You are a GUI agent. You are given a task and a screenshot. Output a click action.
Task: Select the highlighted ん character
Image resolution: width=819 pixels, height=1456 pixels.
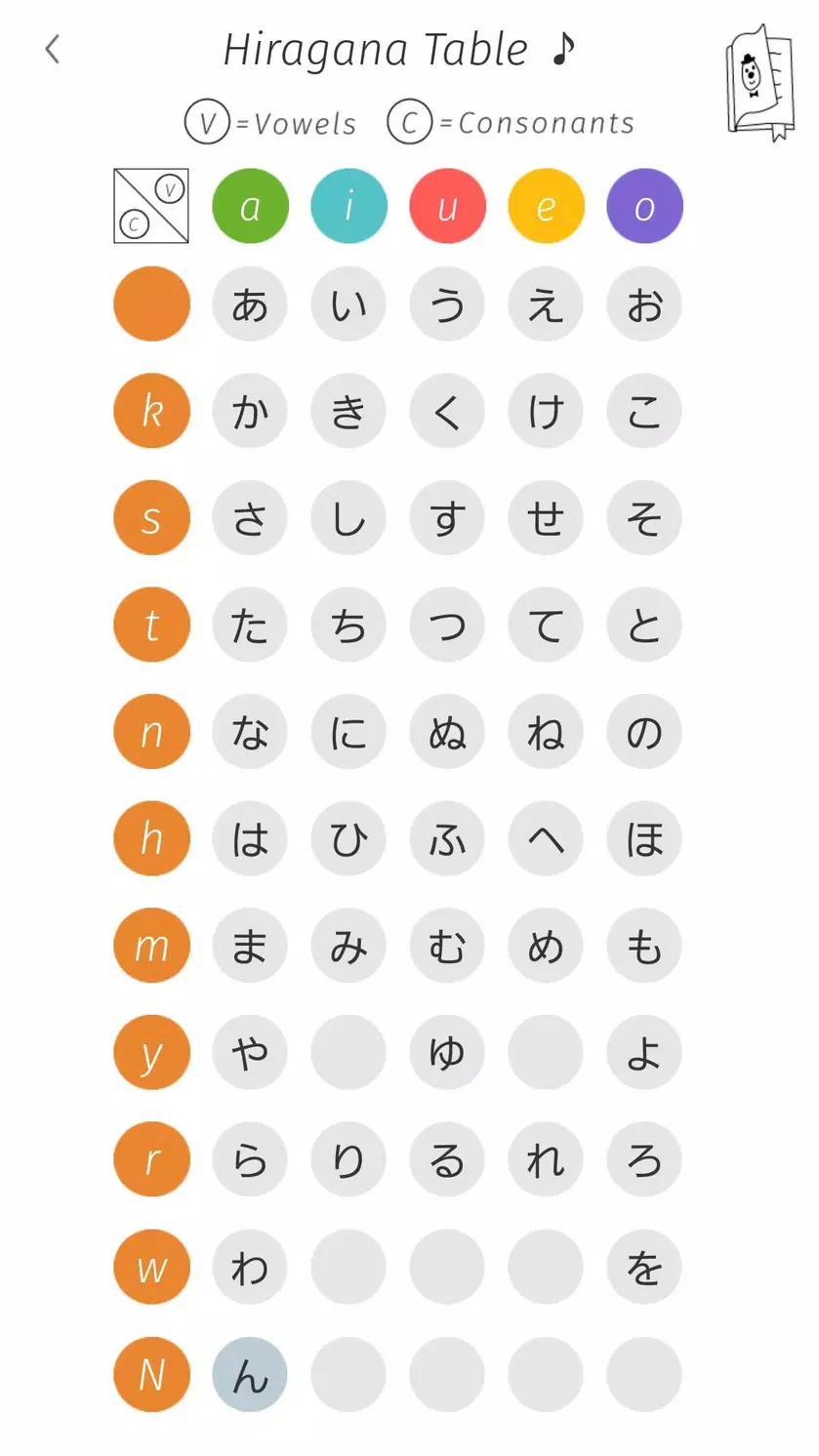tap(250, 1374)
